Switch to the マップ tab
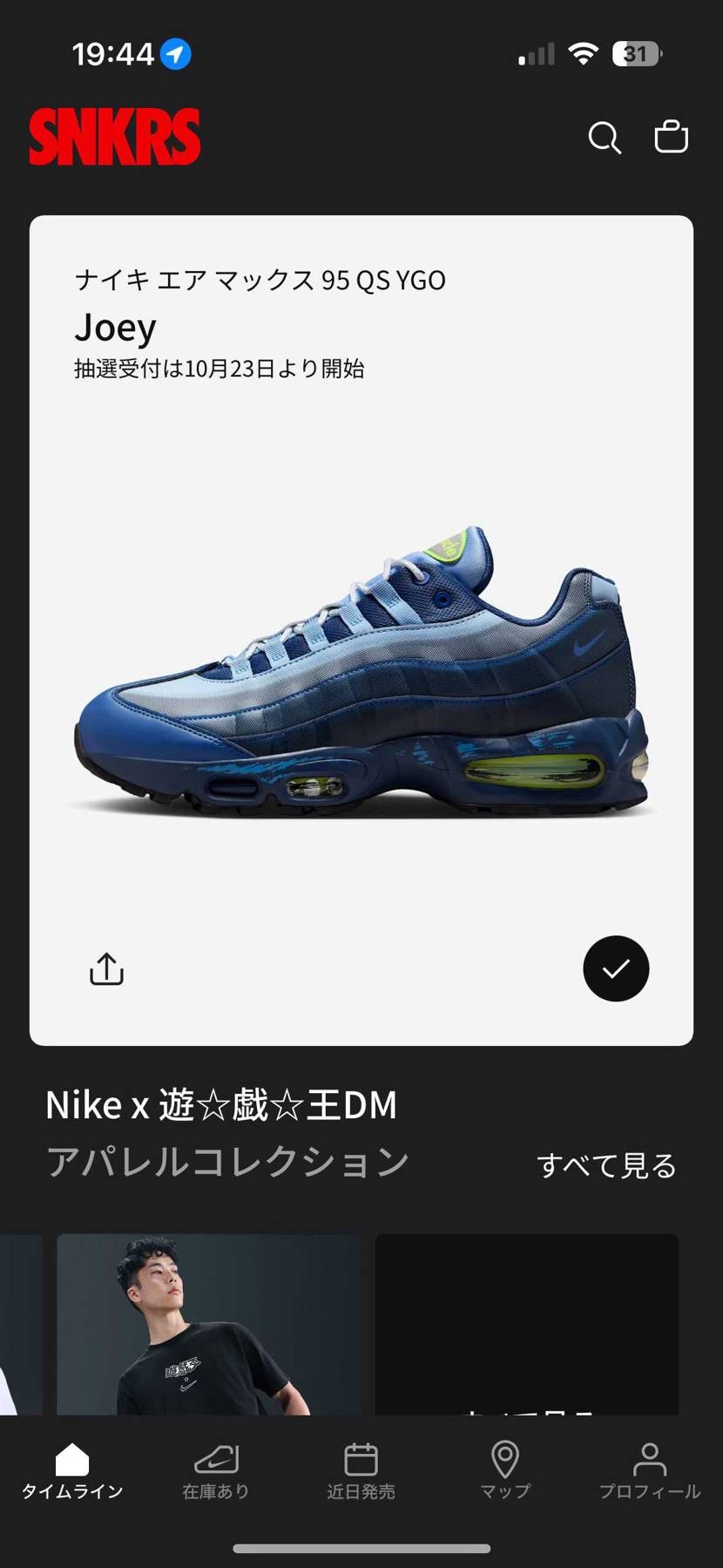This screenshot has height=1568, width=723. coord(505,1471)
